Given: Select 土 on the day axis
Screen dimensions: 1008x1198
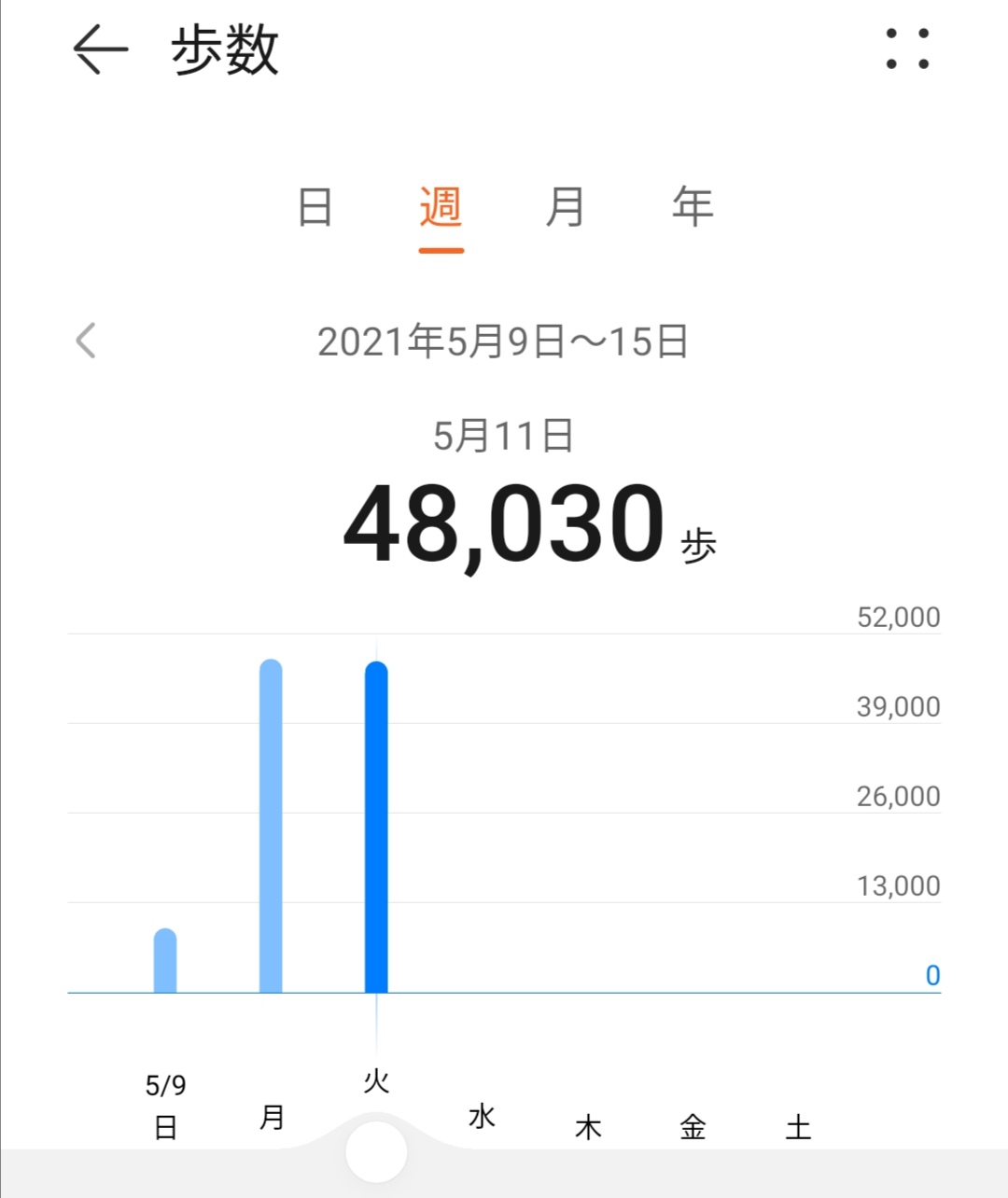Looking at the screenshot, I should tap(798, 1127).
